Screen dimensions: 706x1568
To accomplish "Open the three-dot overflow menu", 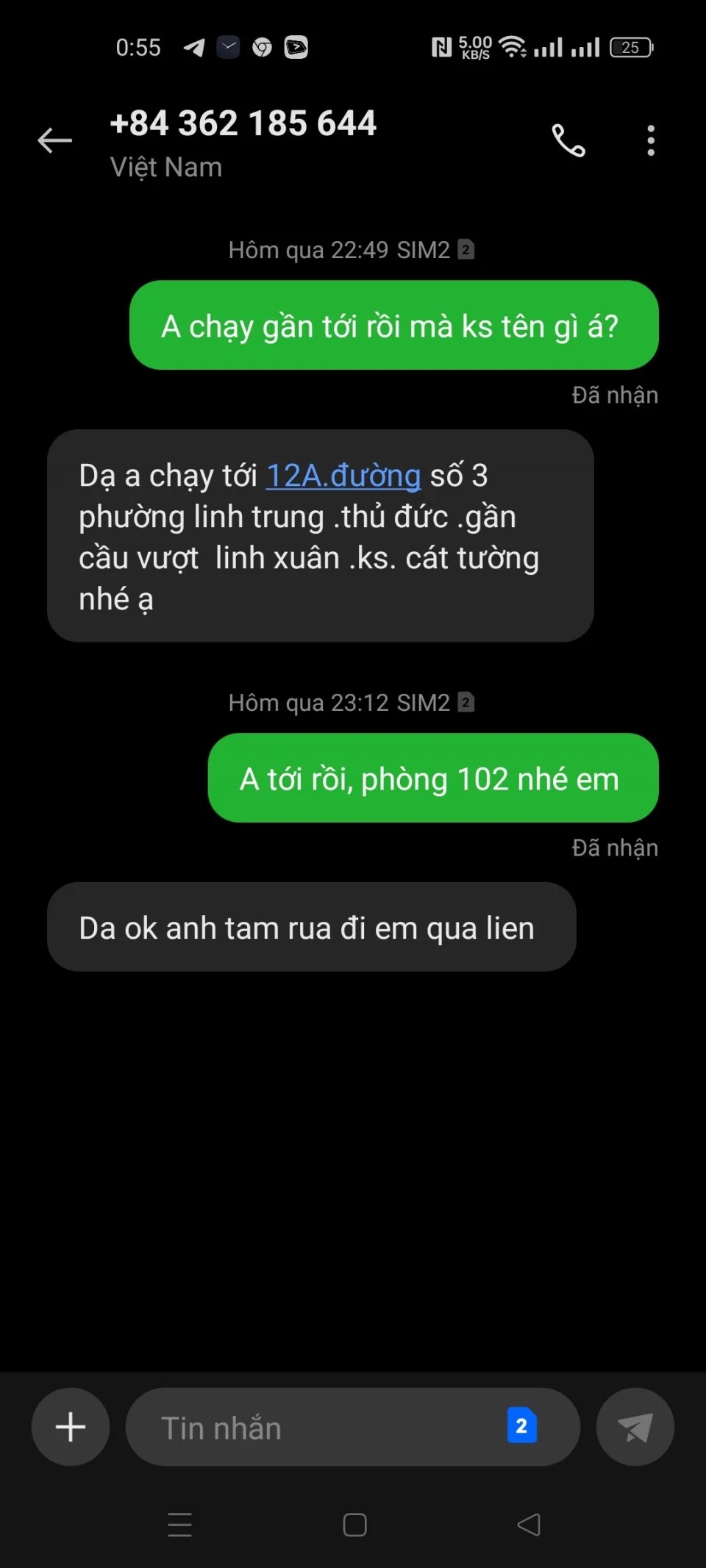I will [651, 140].
